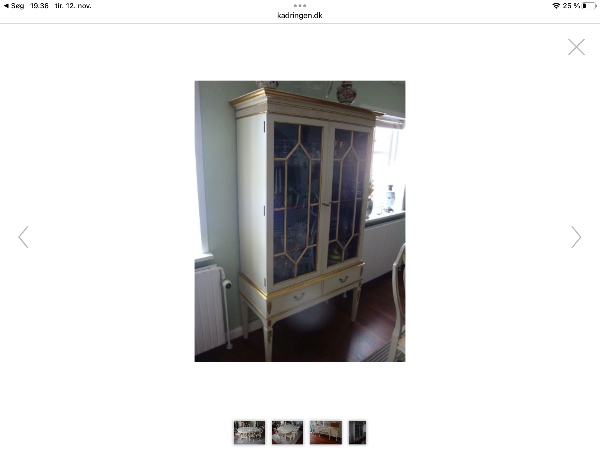The image size is (600, 450).
Task: Close the image viewer
Action: (576, 47)
